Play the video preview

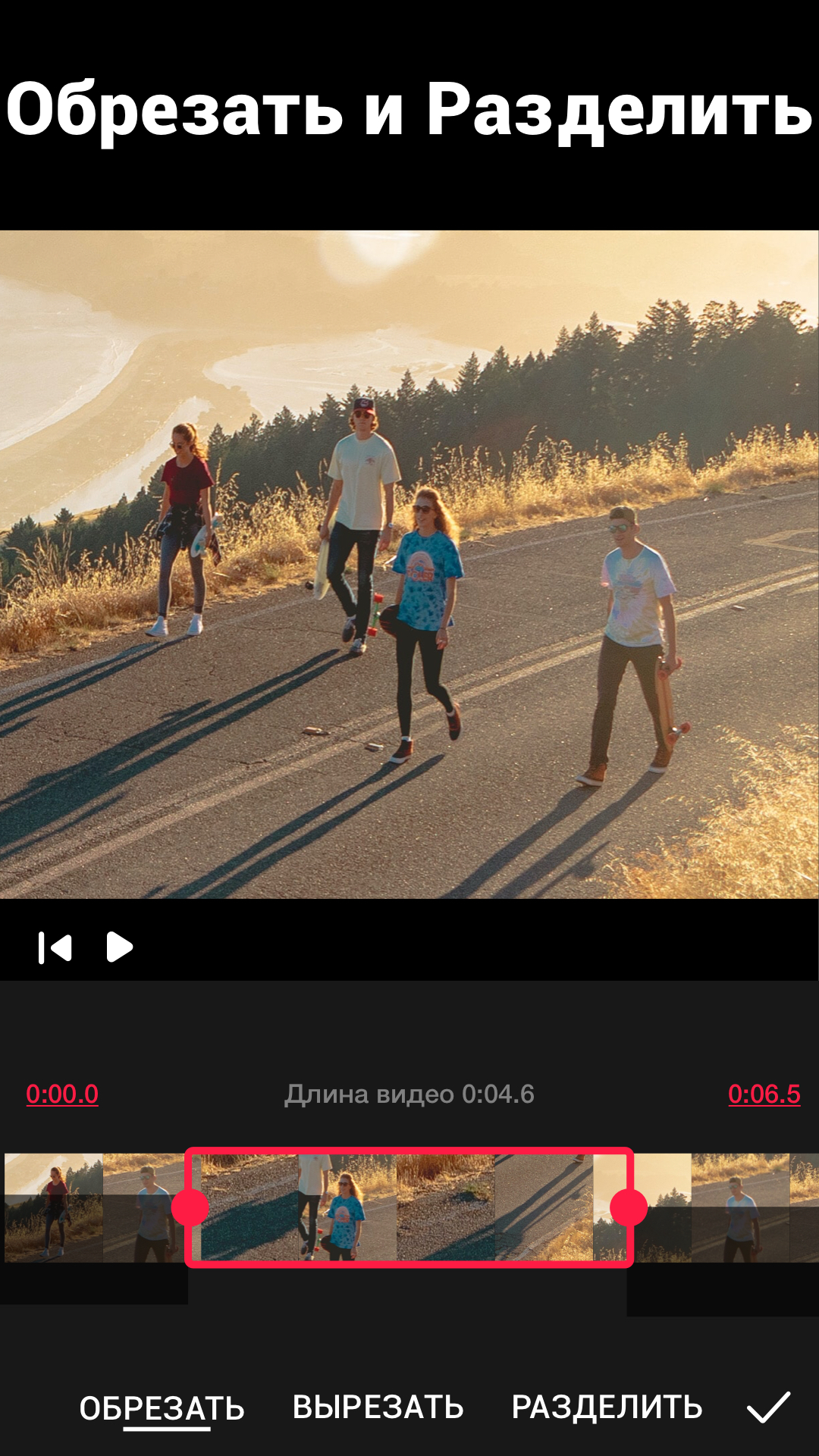coord(119,947)
